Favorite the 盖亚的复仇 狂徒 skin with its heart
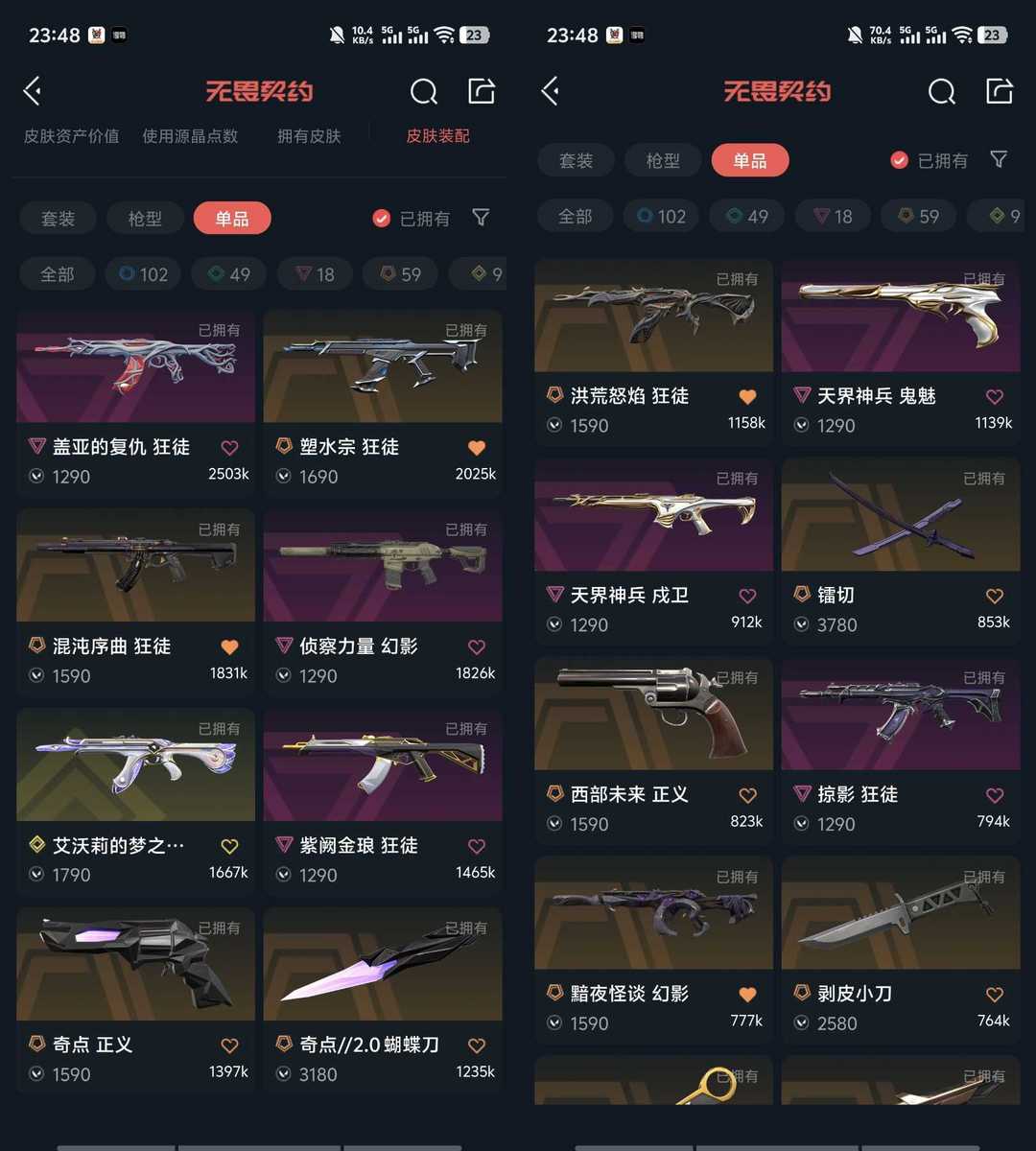Image resolution: width=1036 pixels, height=1151 pixels. coord(229,448)
